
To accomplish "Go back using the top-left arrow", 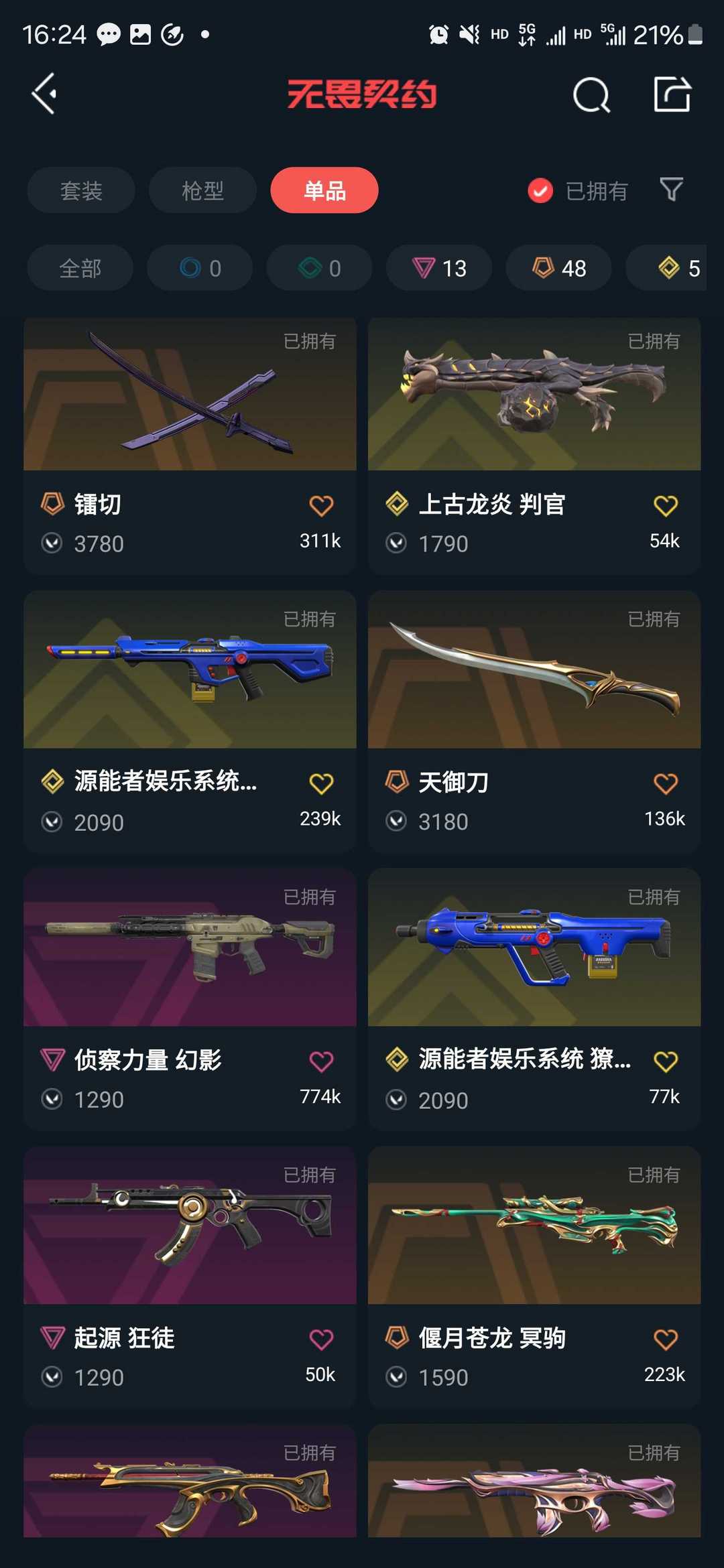I will tap(44, 94).
